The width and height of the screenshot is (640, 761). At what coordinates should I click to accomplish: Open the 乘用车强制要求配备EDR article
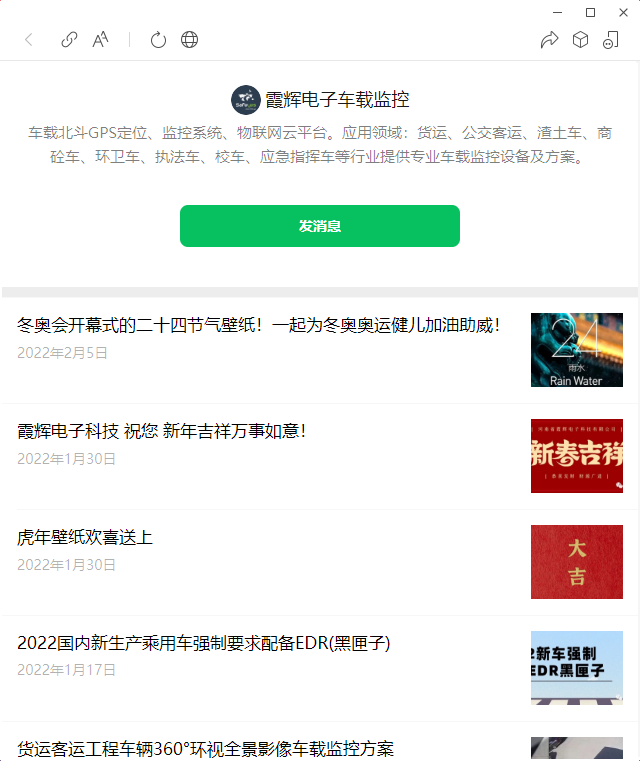204,643
